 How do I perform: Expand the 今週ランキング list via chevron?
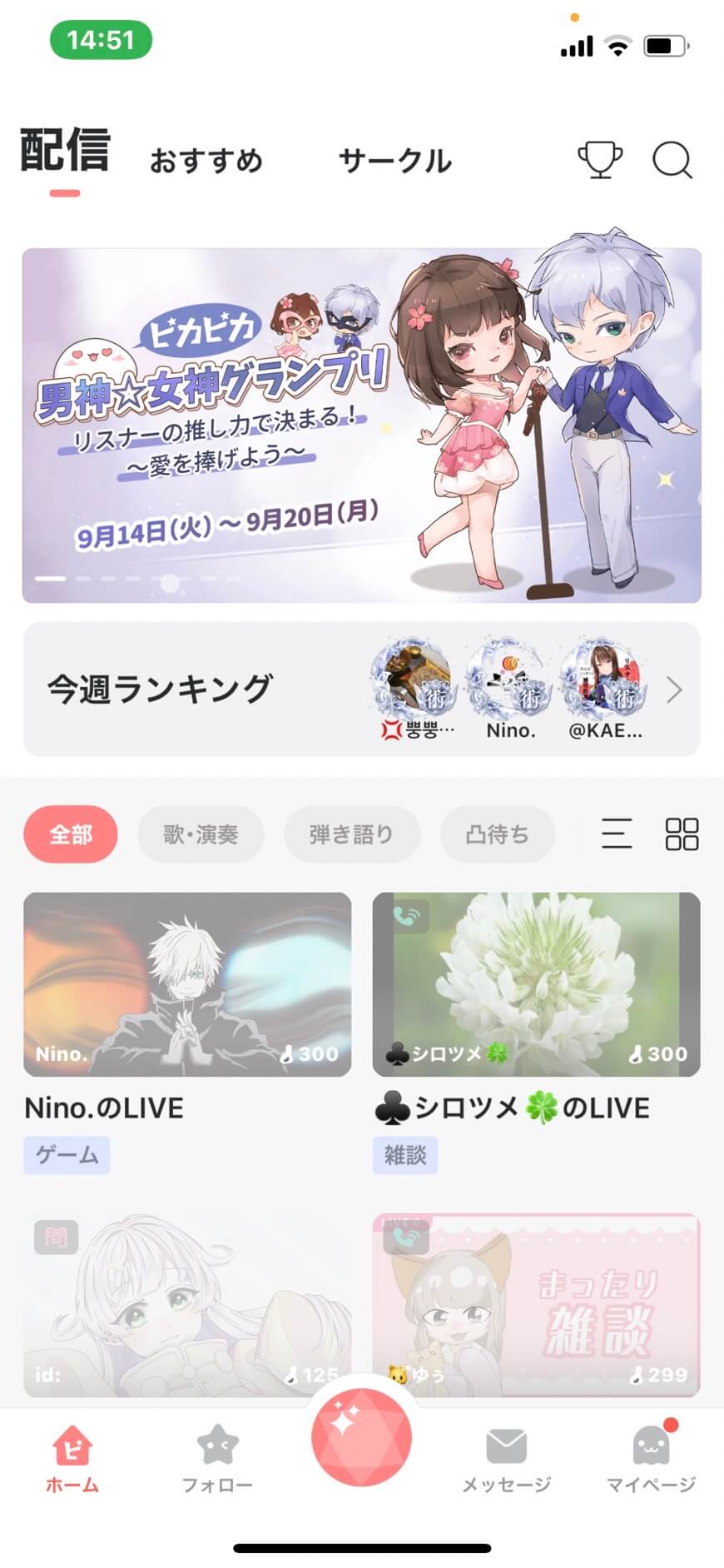point(676,689)
